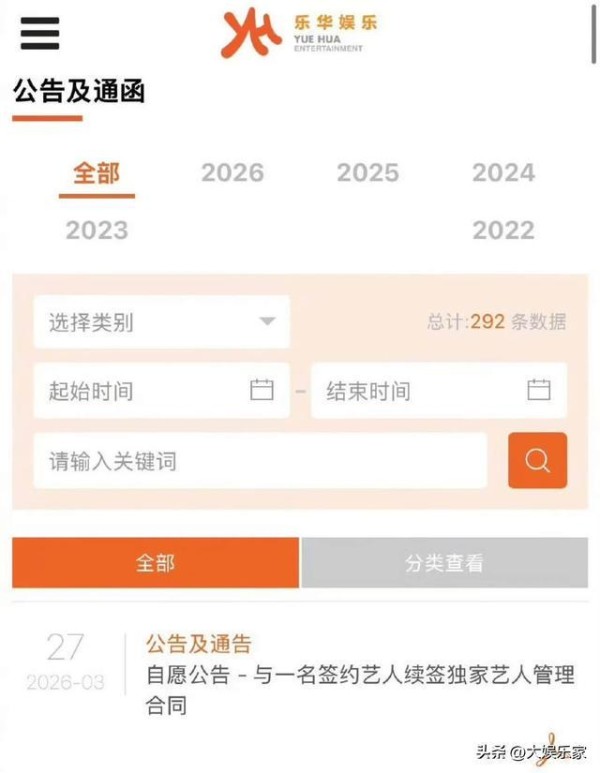Open the hamburger menu
Image resolution: width=600 pixels, height=773 pixels.
tap(39, 33)
